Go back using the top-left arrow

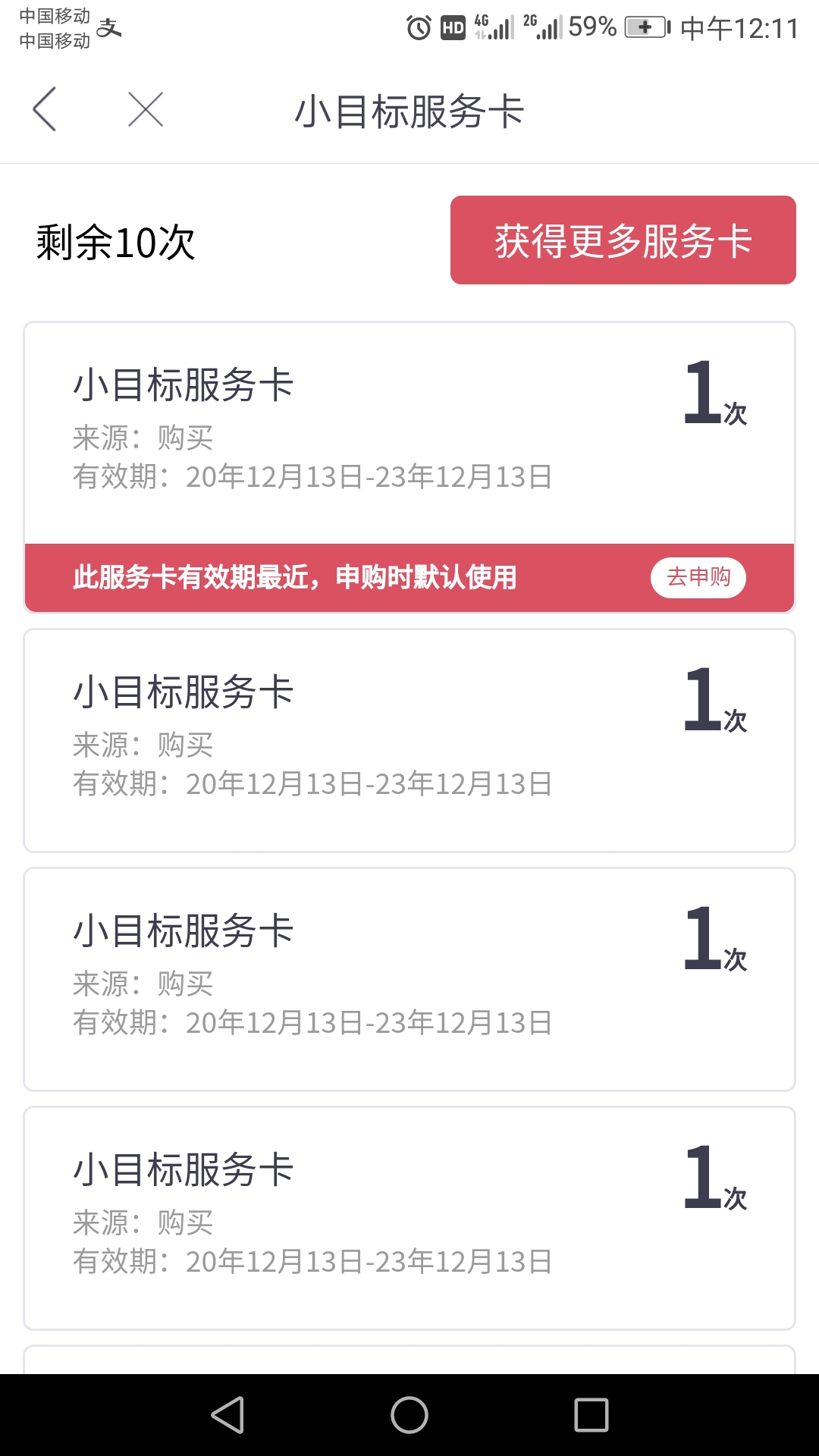(x=45, y=109)
